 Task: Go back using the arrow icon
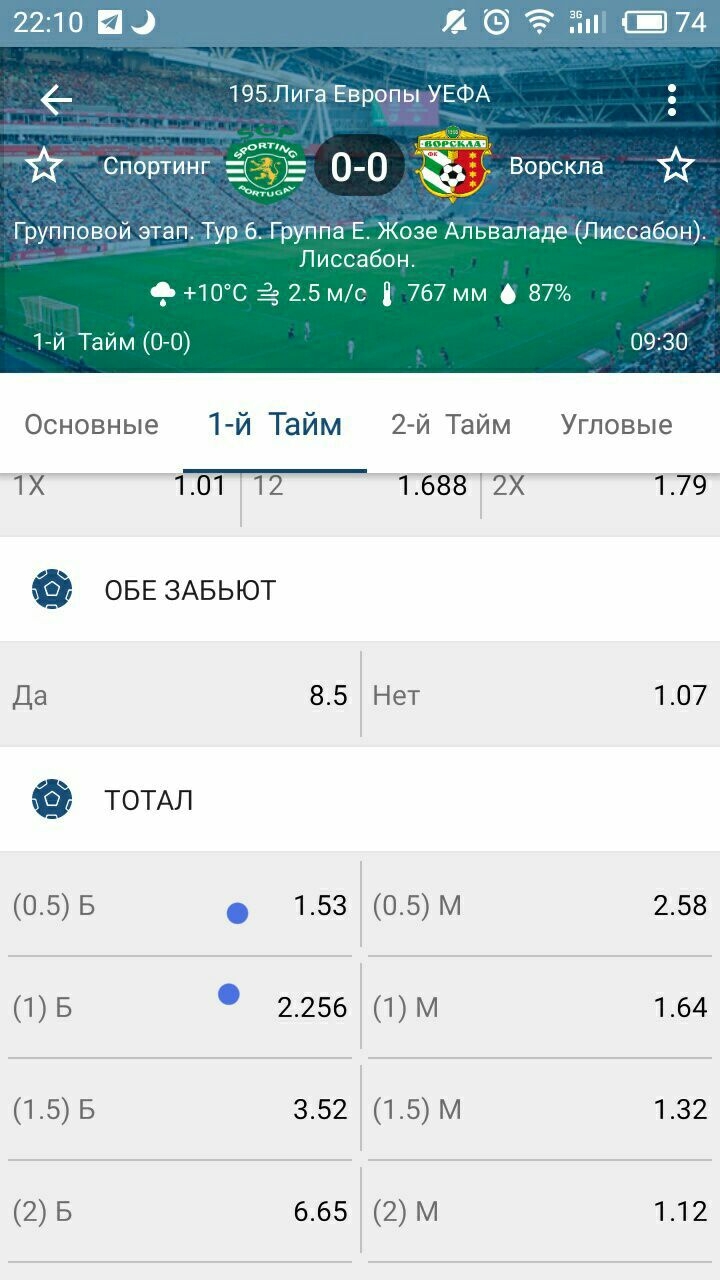coord(56,99)
